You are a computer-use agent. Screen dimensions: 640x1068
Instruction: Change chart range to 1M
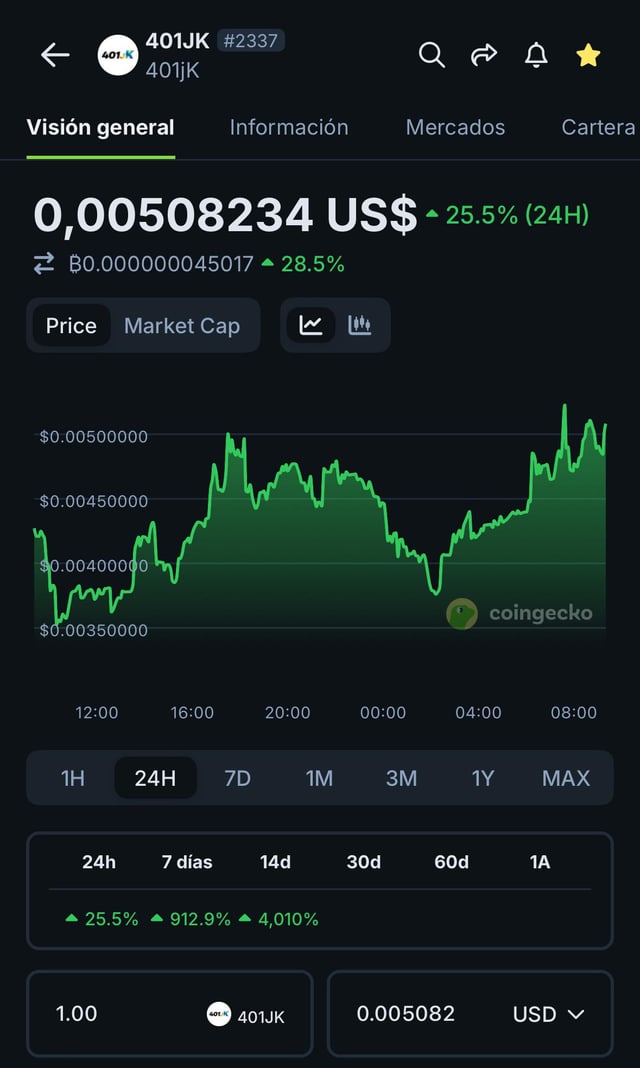[x=319, y=778]
